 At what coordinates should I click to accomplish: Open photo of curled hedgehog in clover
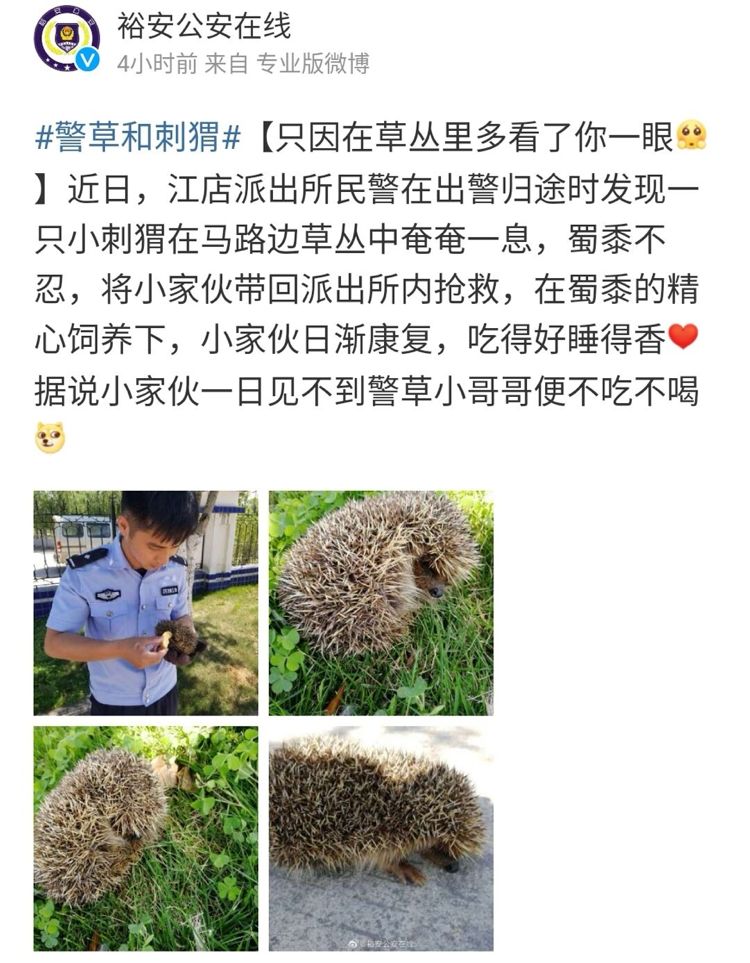pyautogui.click(x=145, y=838)
